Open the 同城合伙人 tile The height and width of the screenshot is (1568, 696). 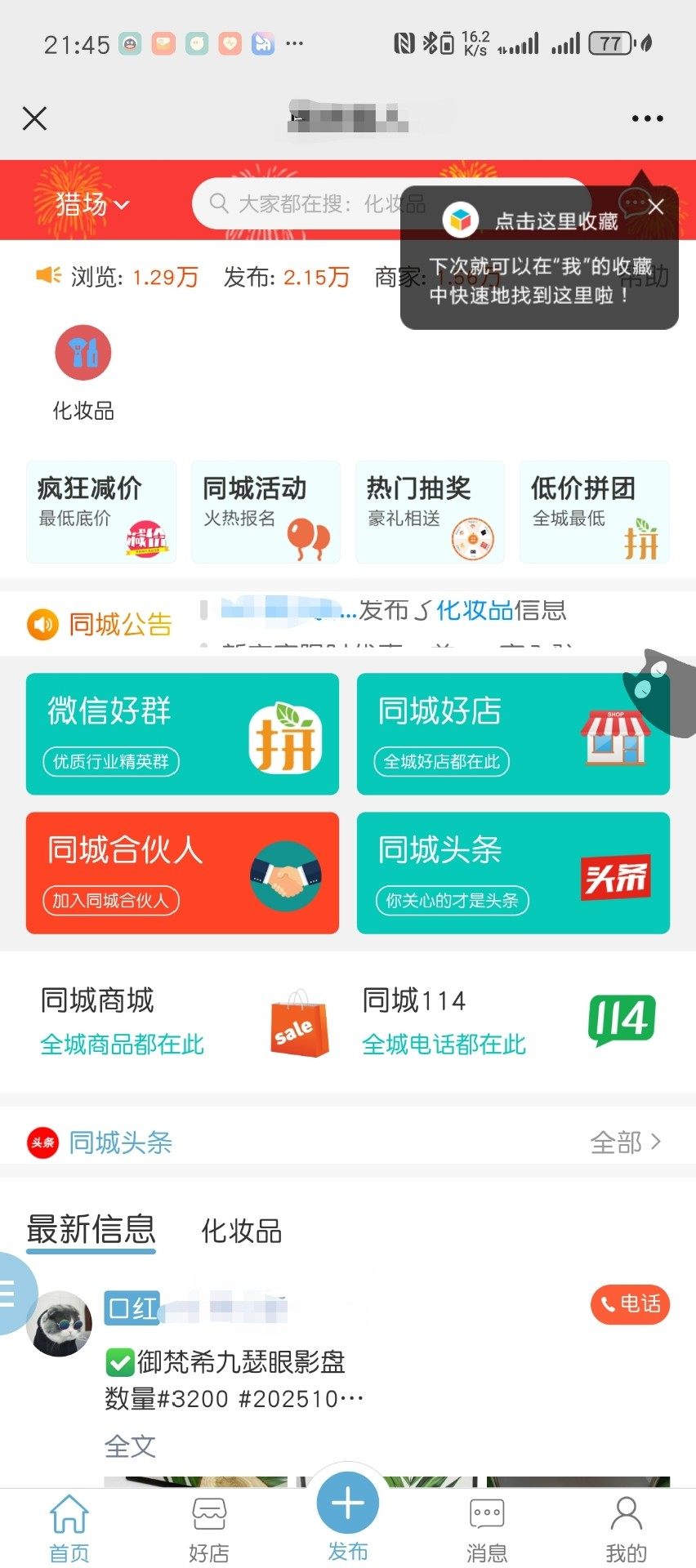click(182, 872)
